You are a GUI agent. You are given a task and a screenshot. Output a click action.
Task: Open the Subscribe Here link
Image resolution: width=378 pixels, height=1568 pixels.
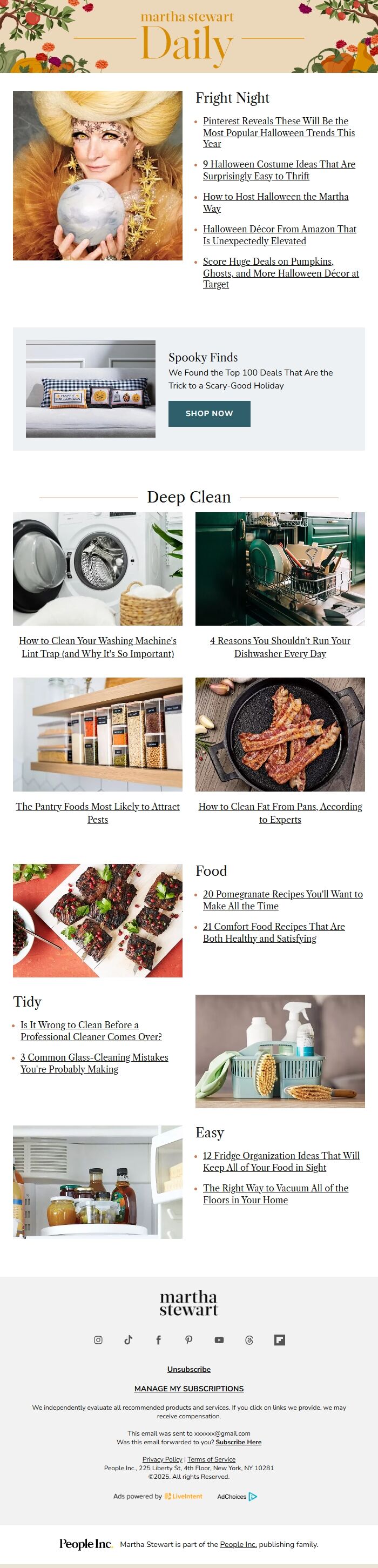point(238,1442)
